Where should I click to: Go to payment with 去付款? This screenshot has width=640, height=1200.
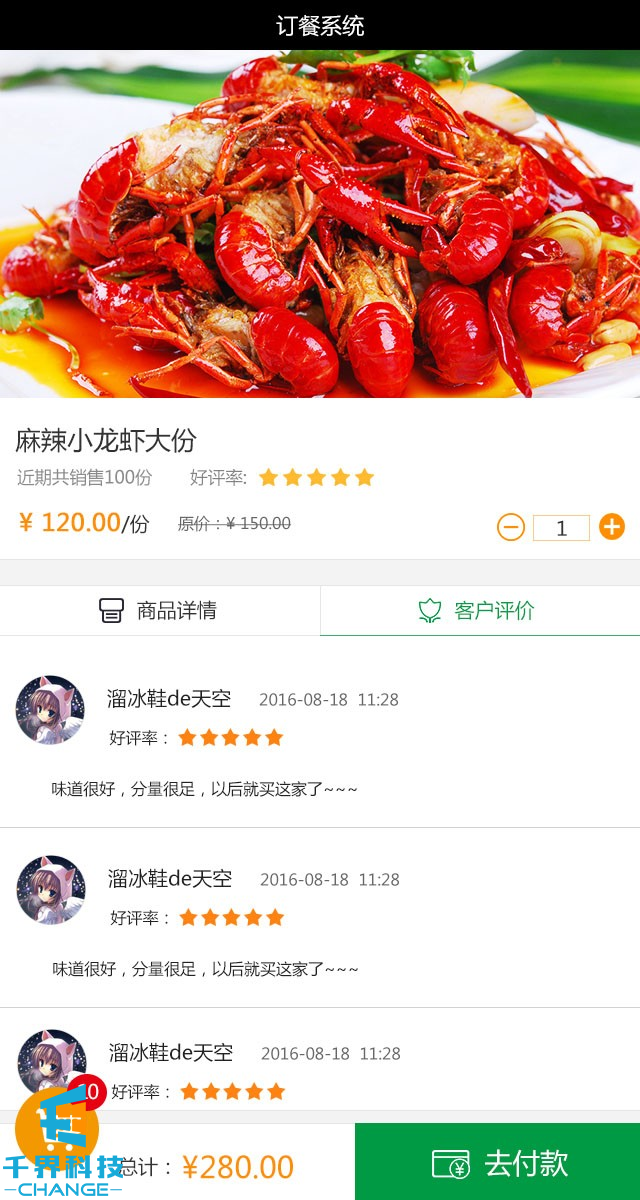point(497,1163)
